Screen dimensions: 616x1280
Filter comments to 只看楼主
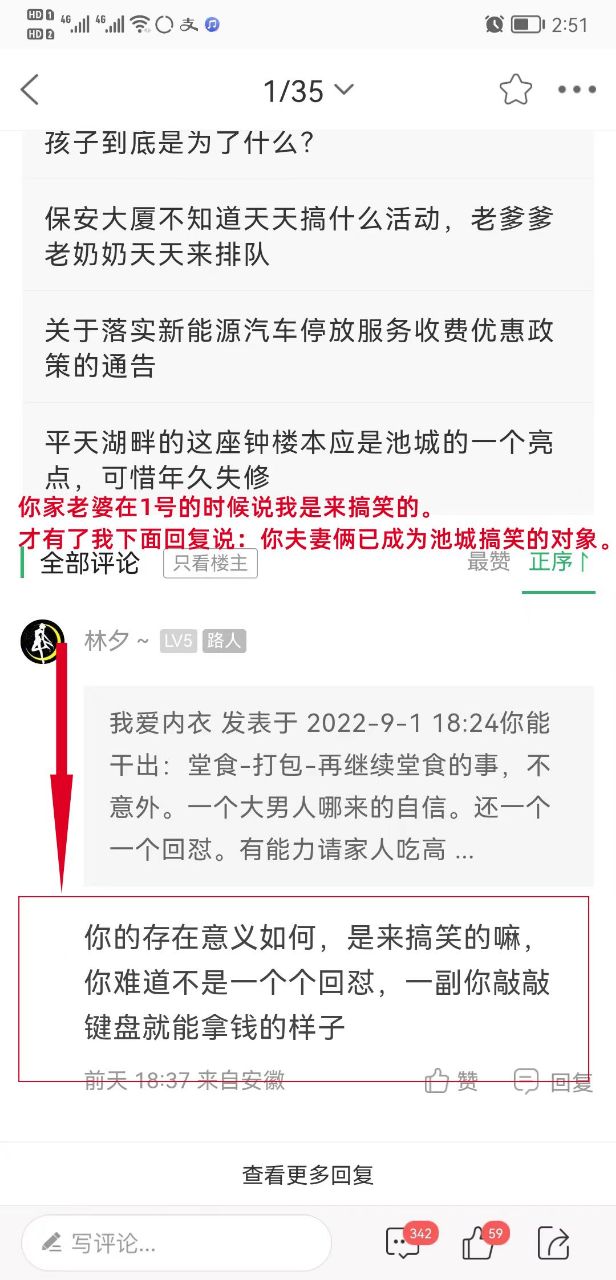(210, 563)
